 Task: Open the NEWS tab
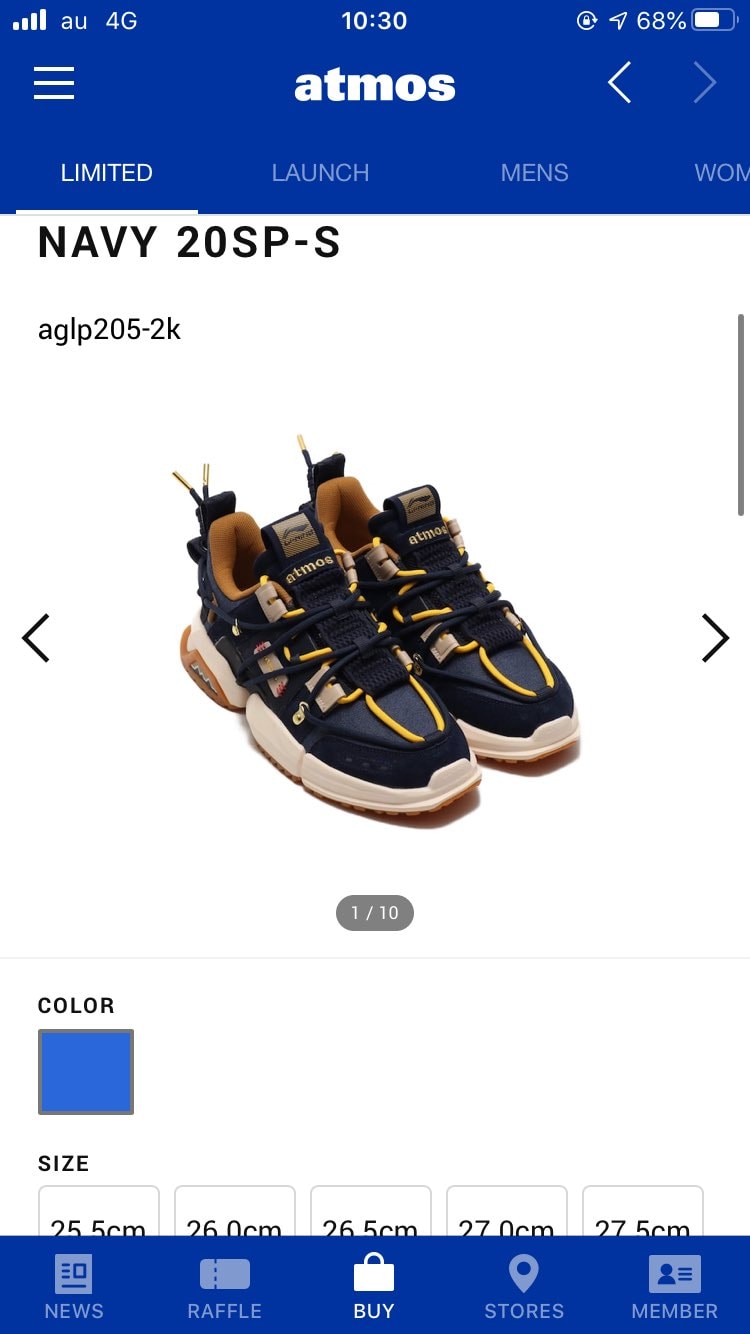tap(74, 1286)
